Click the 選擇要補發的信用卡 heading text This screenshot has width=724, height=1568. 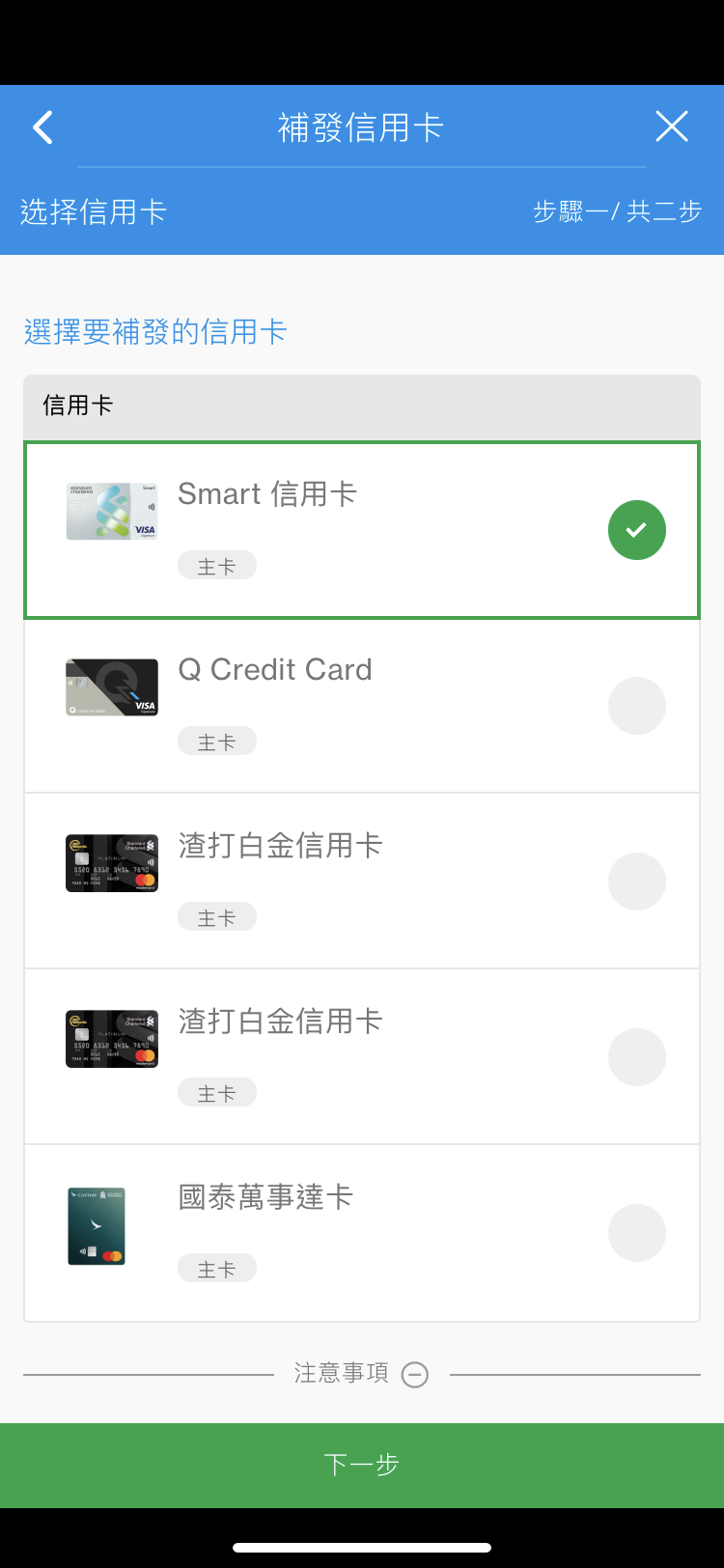[x=154, y=331]
